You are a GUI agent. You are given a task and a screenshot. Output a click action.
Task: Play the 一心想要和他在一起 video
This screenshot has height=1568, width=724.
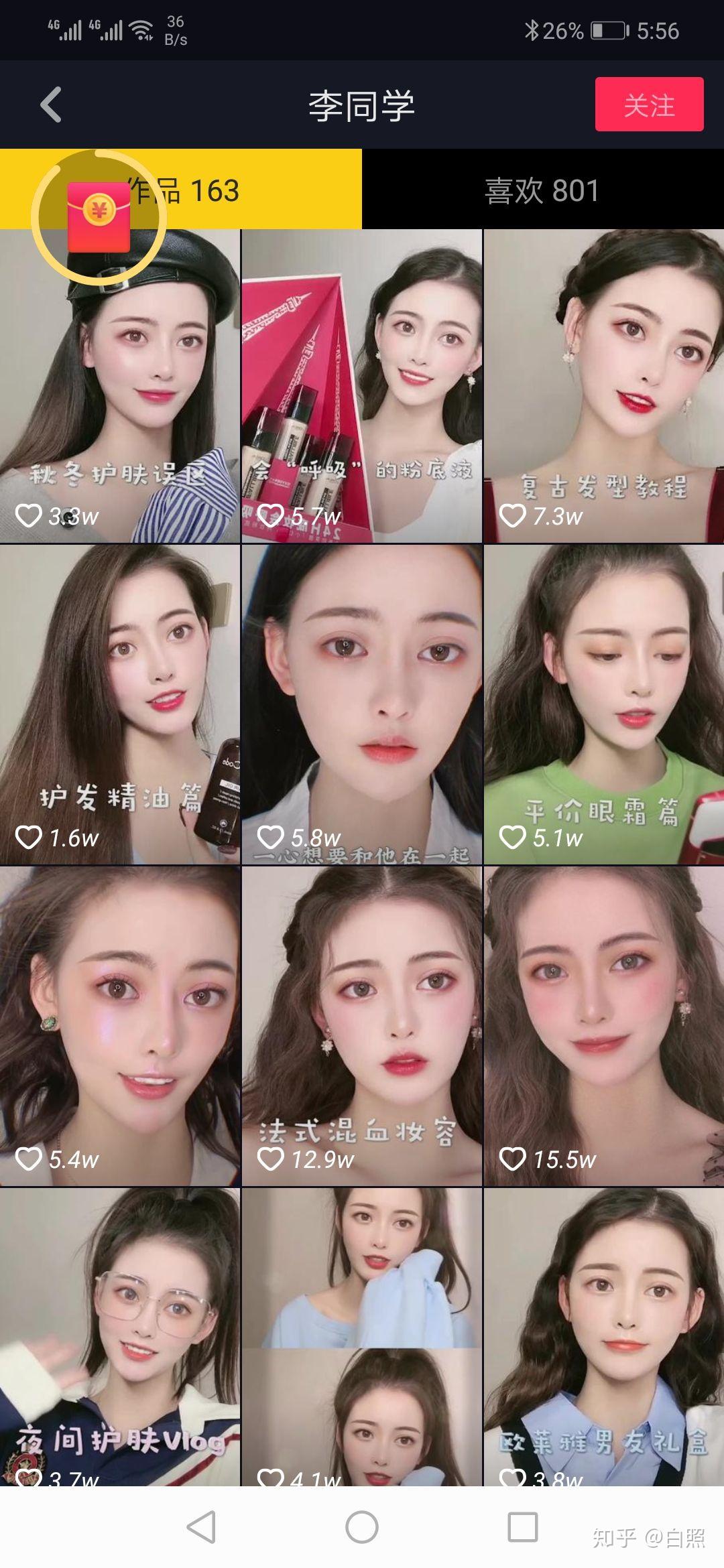click(x=361, y=704)
